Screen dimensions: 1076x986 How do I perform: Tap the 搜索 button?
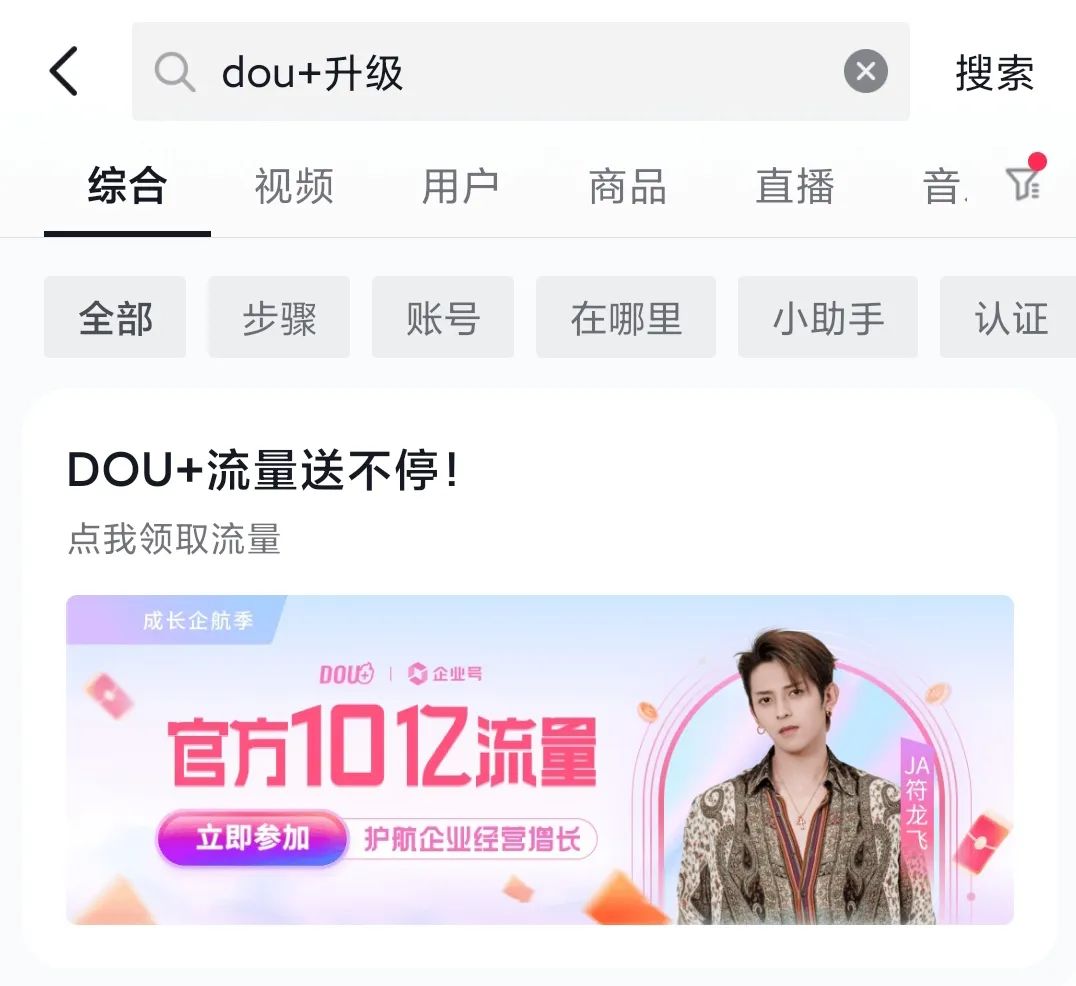click(994, 73)
